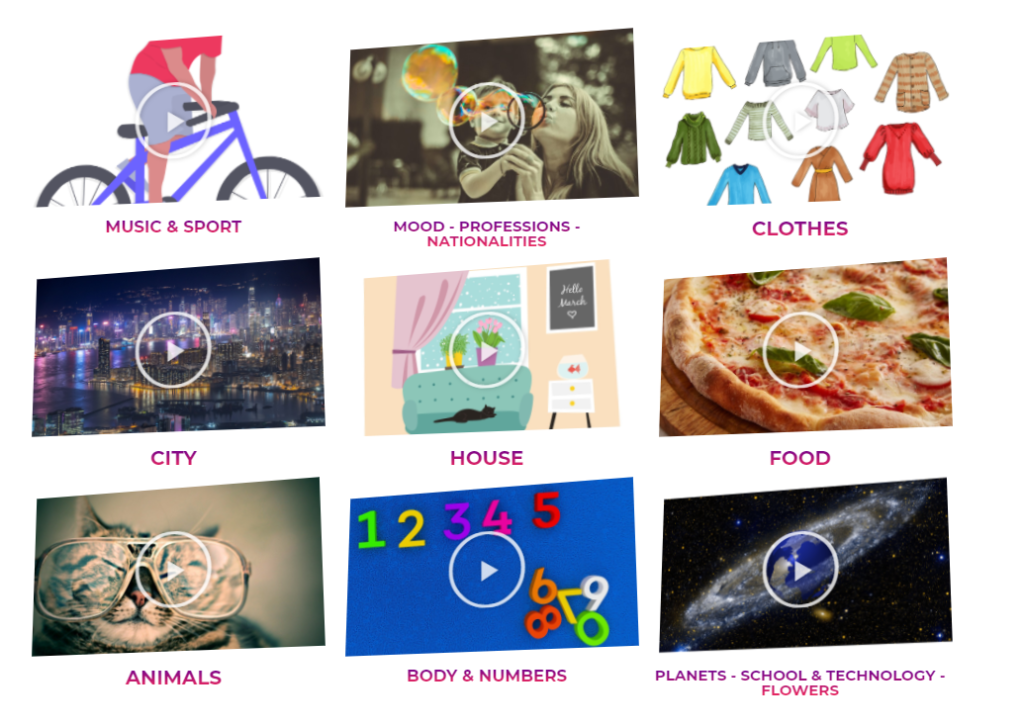Play the City video tile
The height and width of the screenshot is (727, 1024).
click(x=174, y=350)
